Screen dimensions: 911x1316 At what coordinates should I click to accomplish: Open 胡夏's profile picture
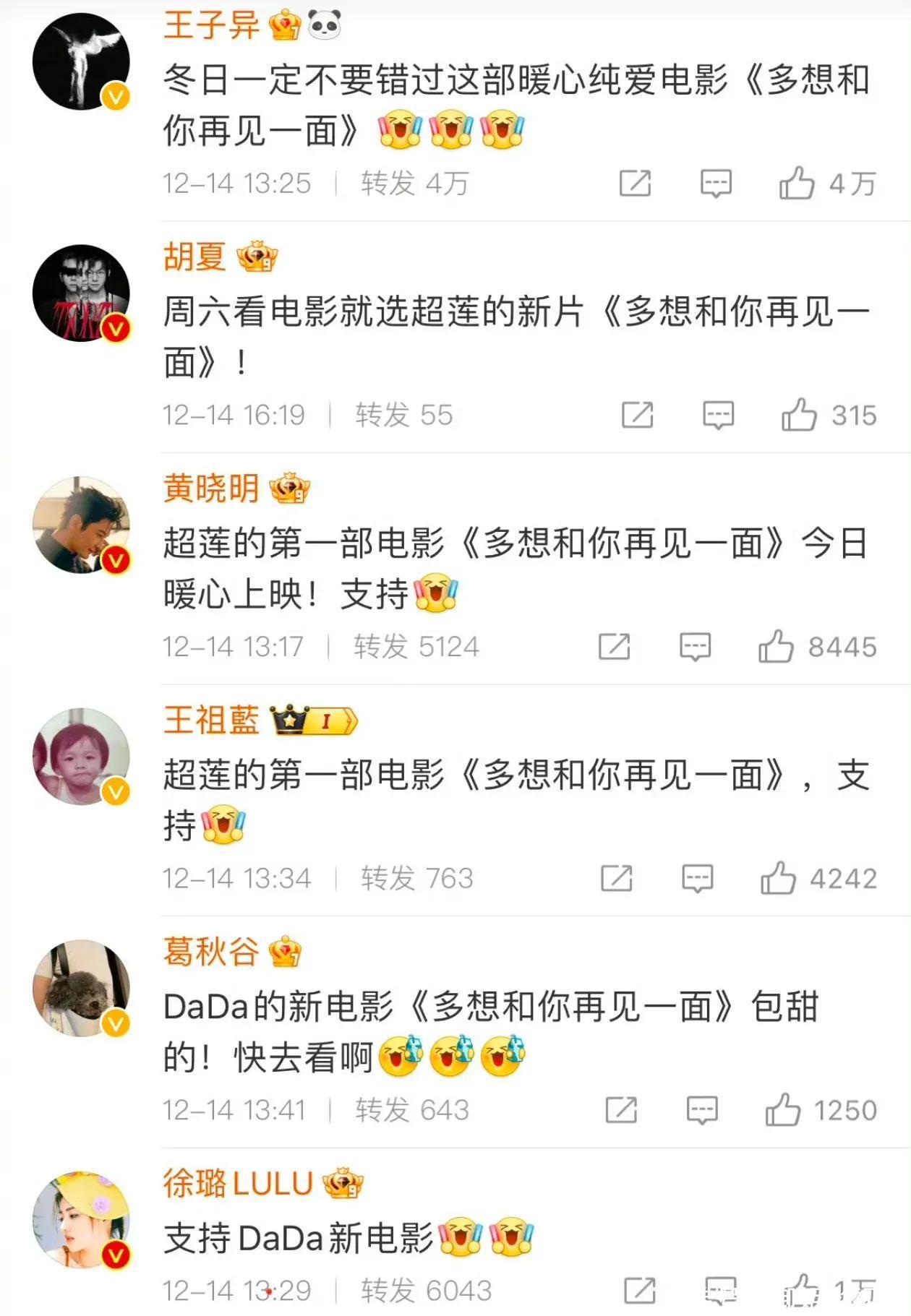pos(81,293)
